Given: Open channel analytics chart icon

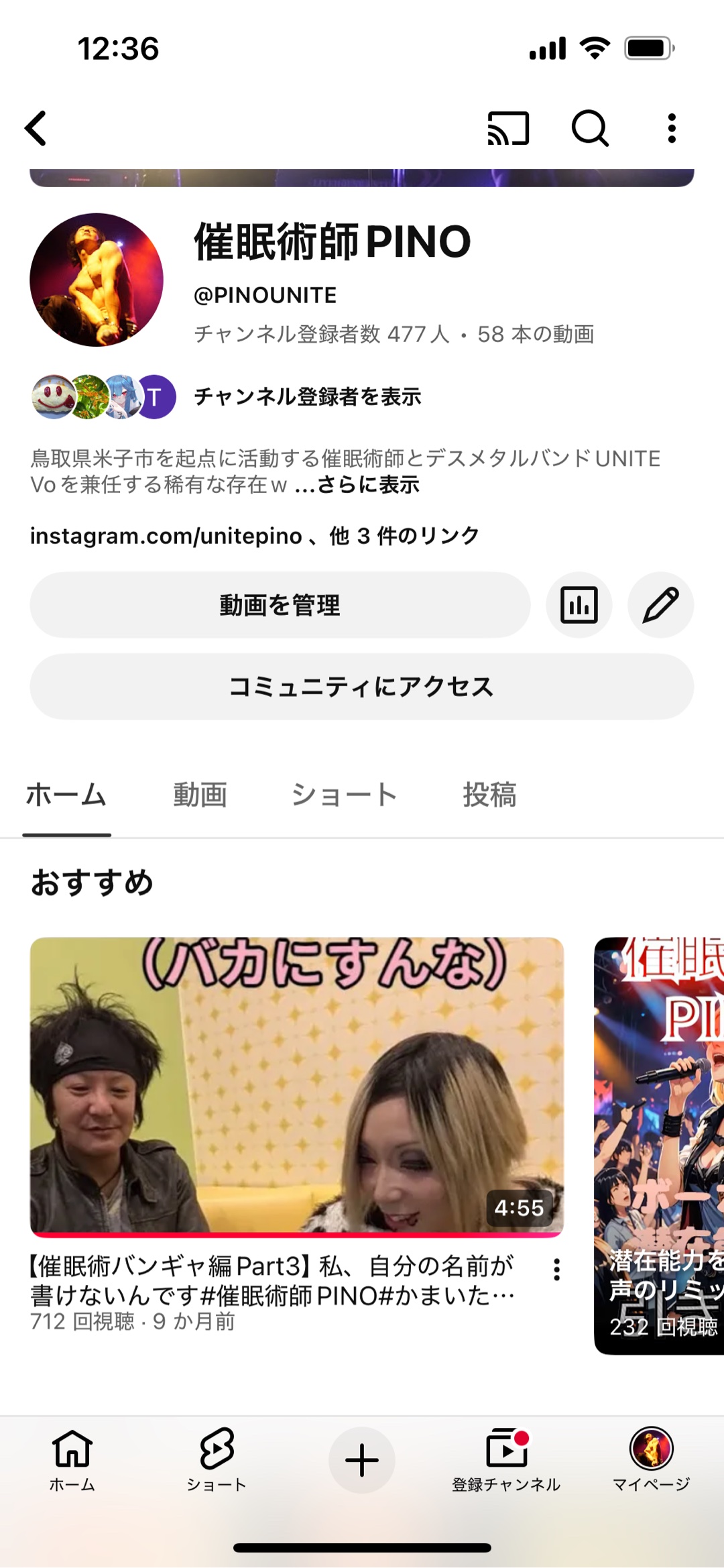Looking at the screenshot, I should (x=579, y=605).
